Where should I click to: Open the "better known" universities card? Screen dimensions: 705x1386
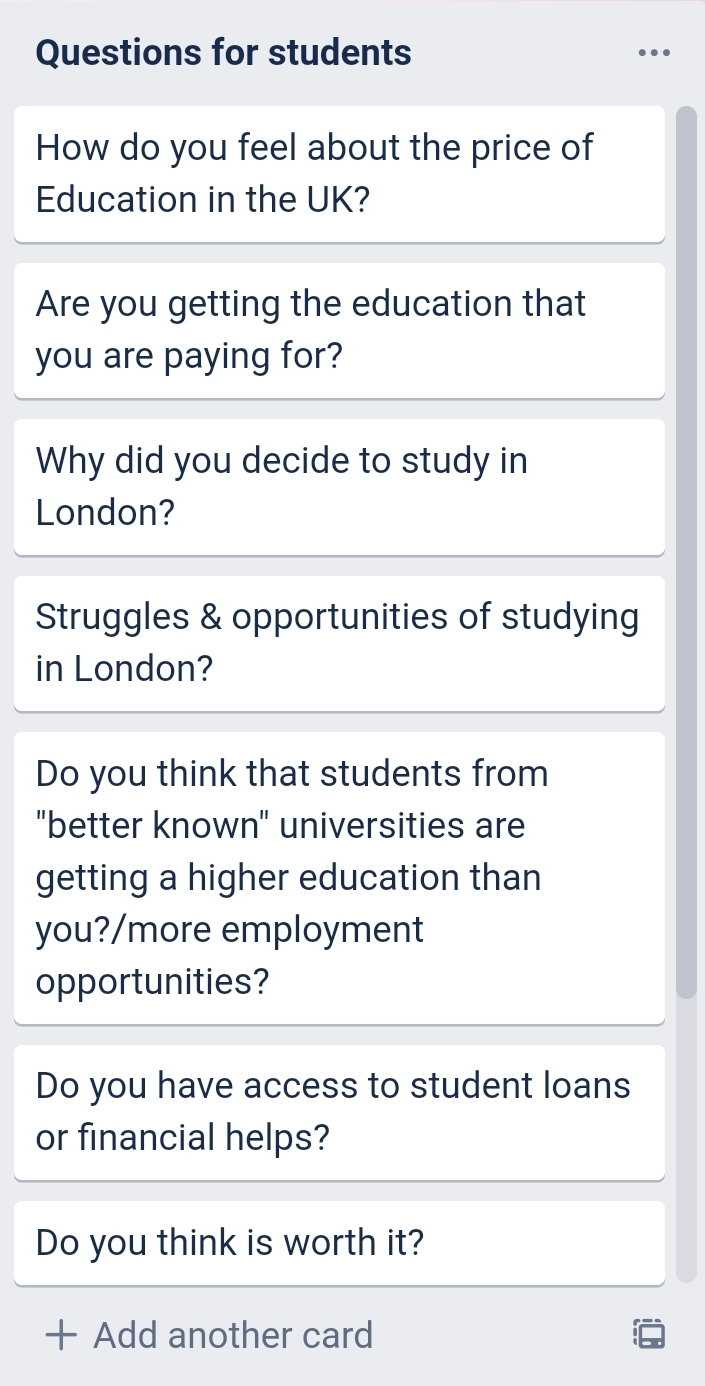coord(339,878)
